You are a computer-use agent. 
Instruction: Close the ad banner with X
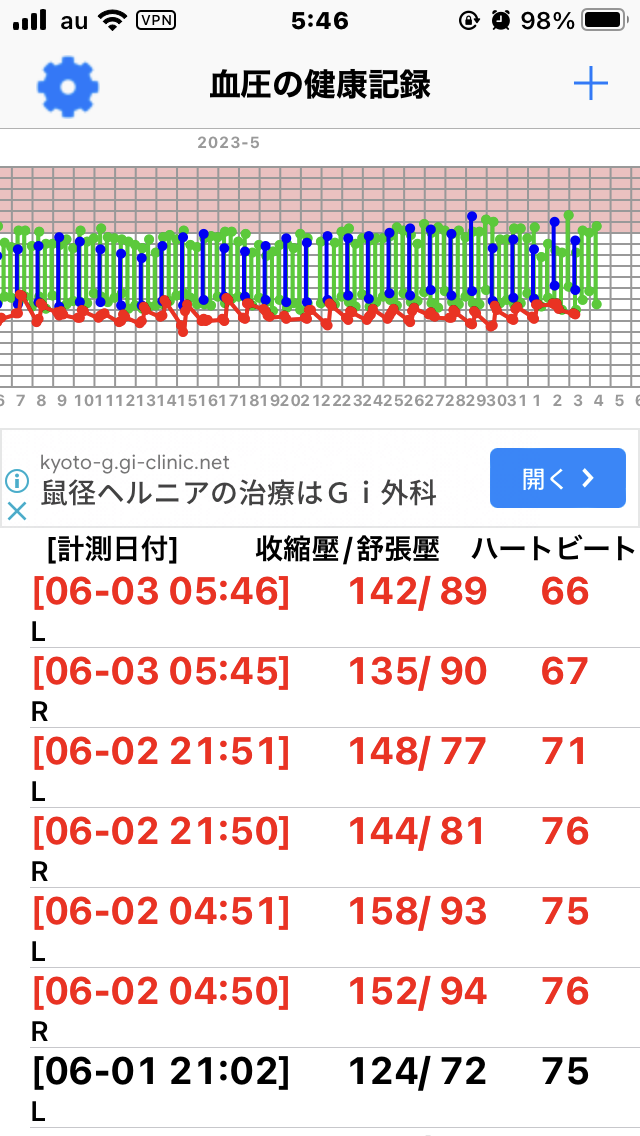click(17, 511)
